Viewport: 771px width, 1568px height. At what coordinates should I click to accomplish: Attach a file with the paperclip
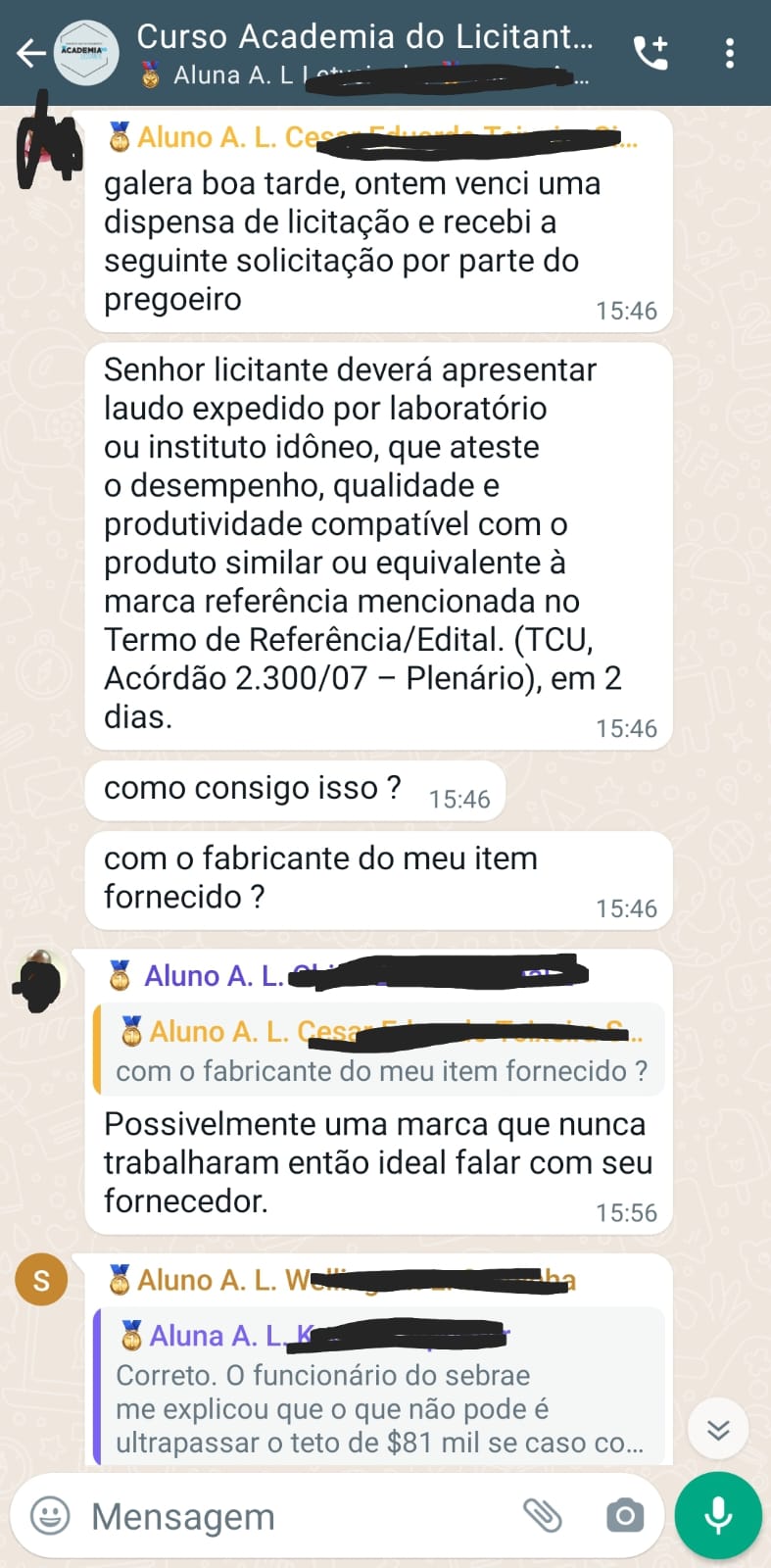[542, 1516]
